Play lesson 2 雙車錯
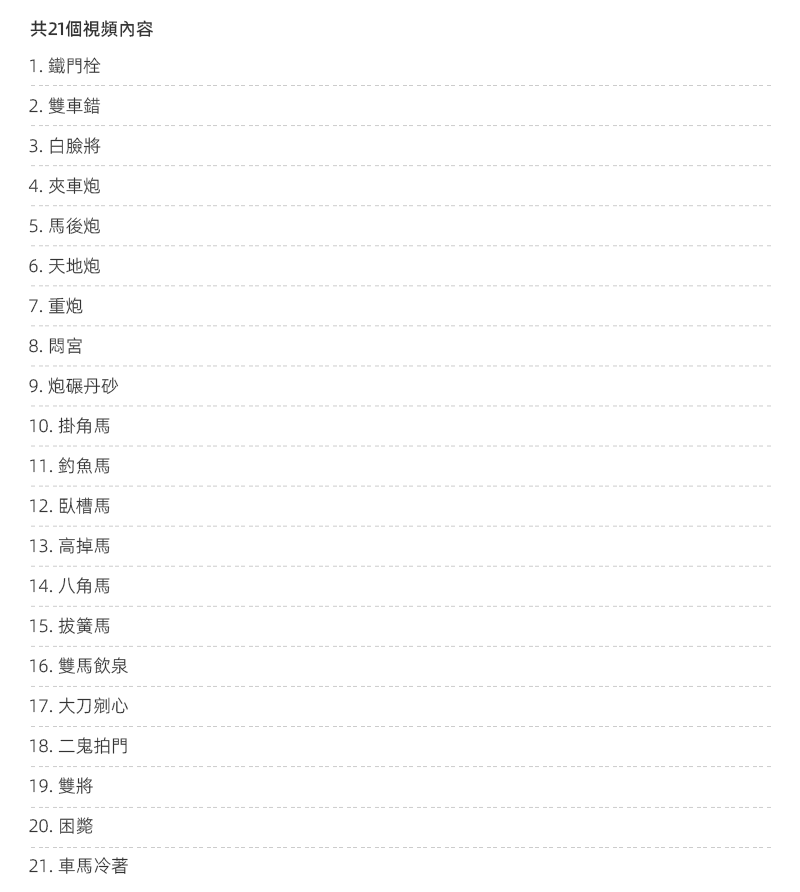Screen dimensions: 800x892 pyautogui.click(x=65, y=107)
